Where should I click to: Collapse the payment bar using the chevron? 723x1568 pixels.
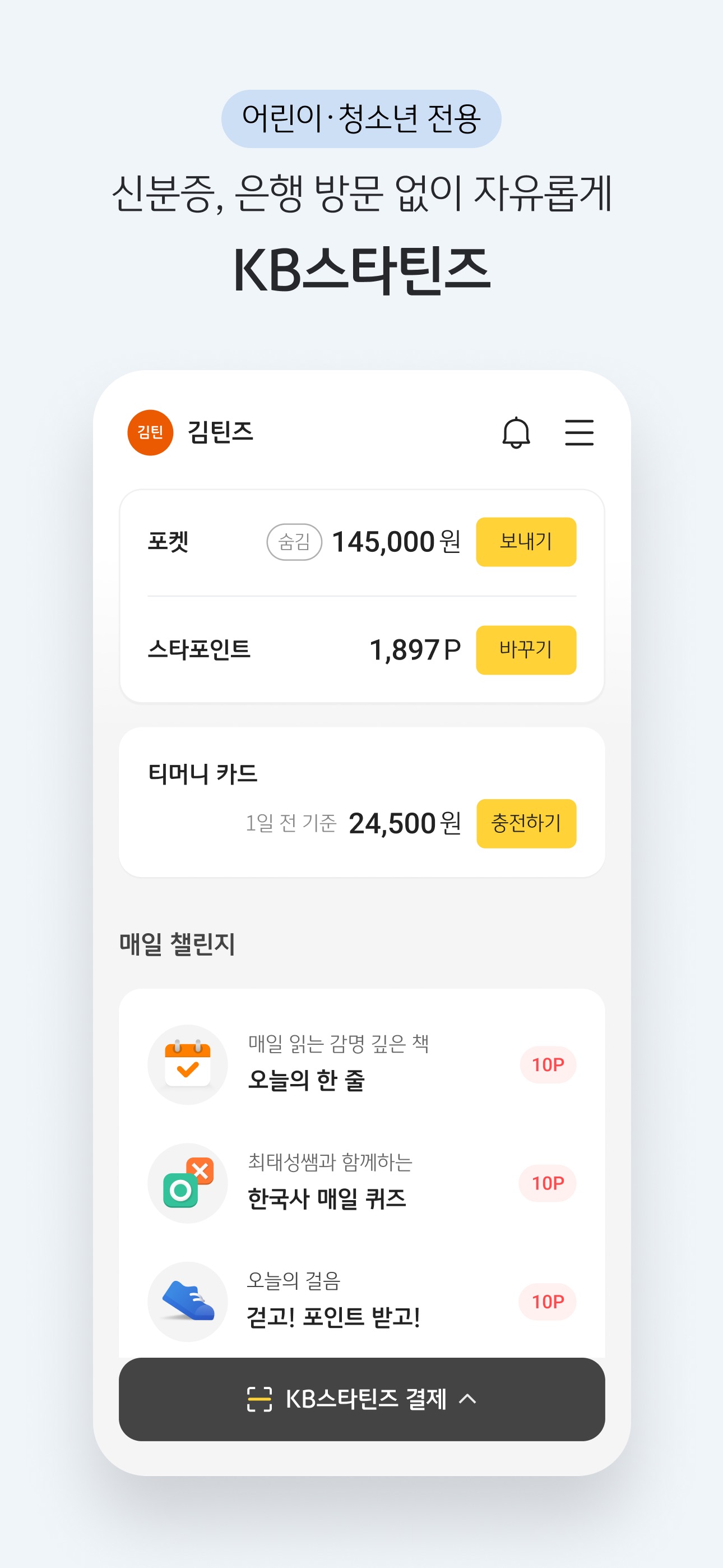[x=468, y=1401]
